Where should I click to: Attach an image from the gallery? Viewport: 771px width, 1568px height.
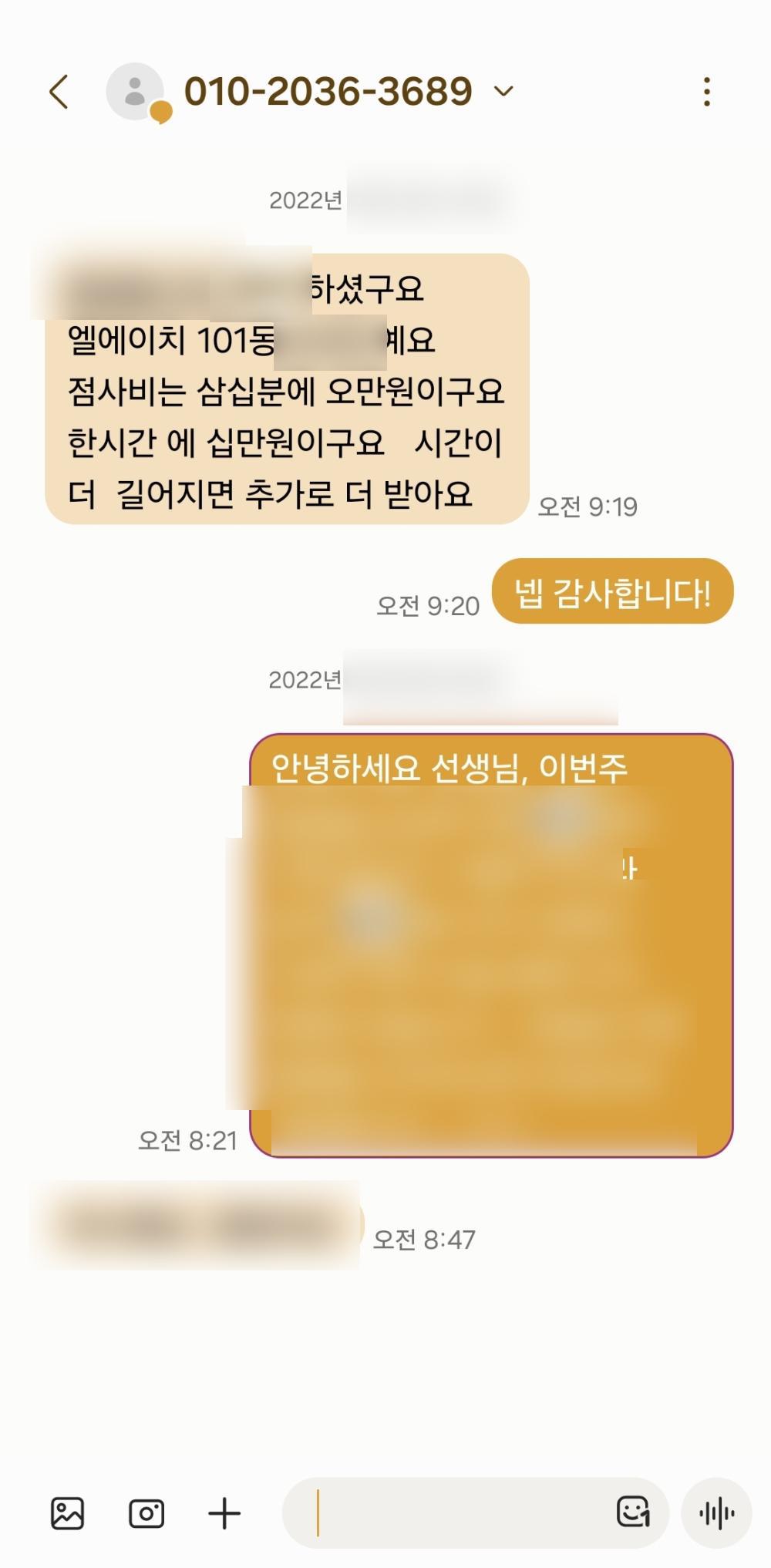[x=67, y=1512]
